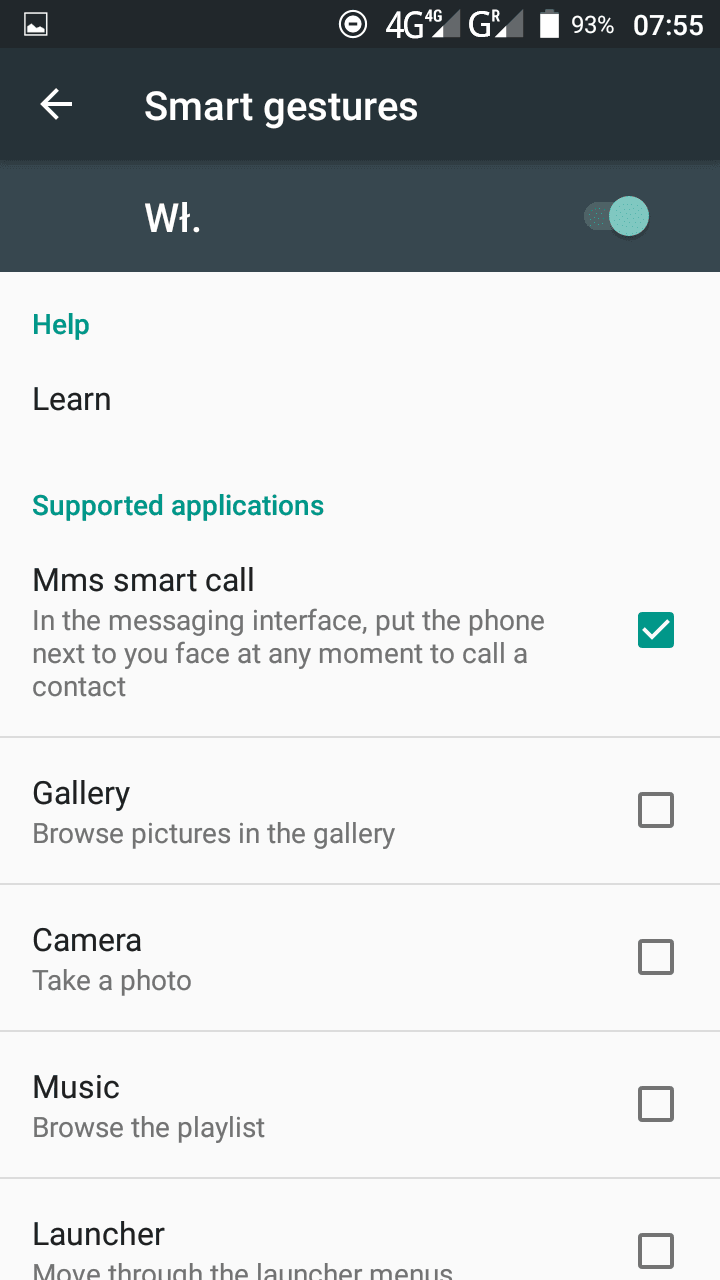Screen dimensions: 720x1280
Task: Uncheck the Mms smart call checkbox
Action: point(656,630)
